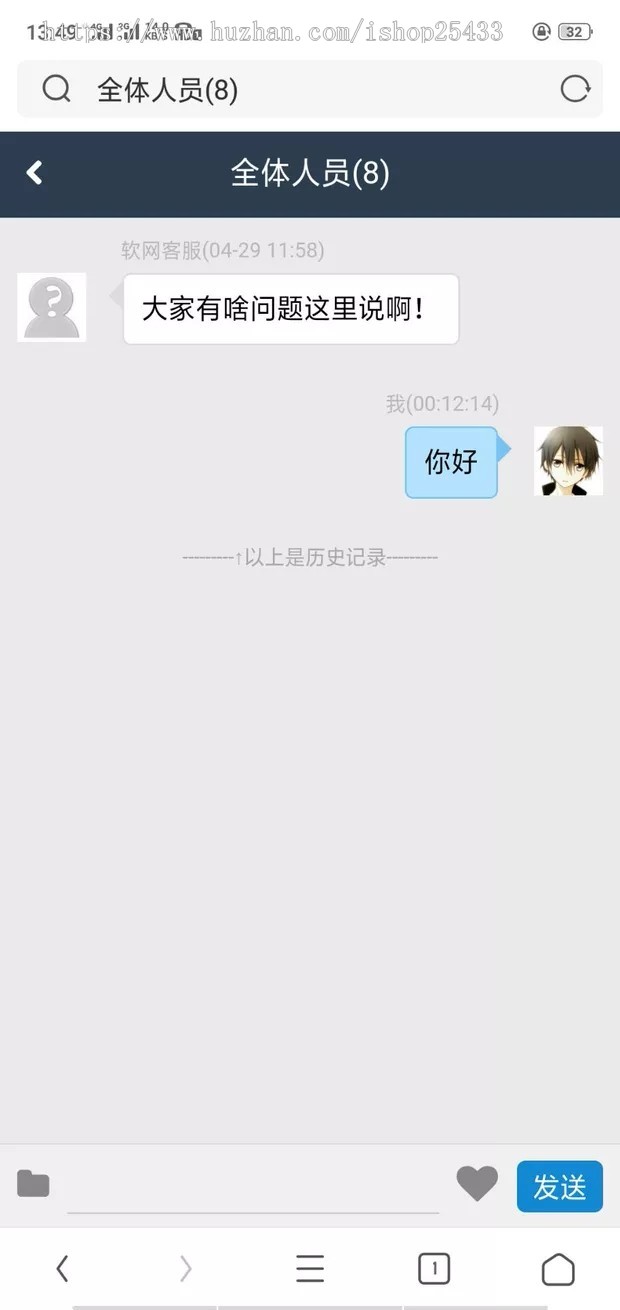Focus the chat message input field

point(253,1192)
